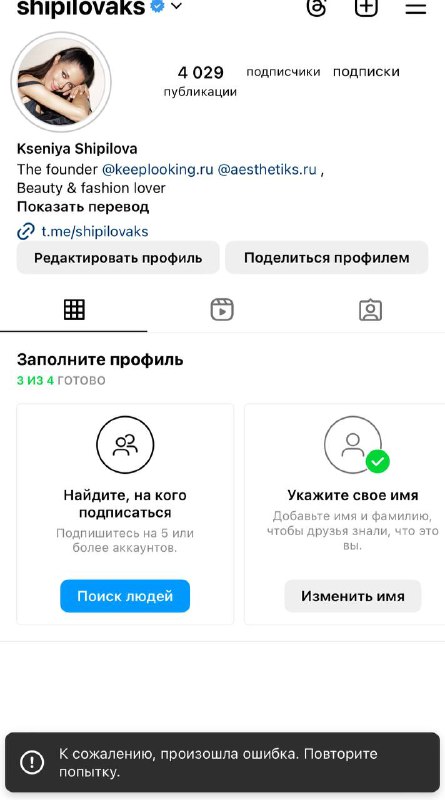445x800 pixels.
Task: Switch to the posts grid tab
Action: [x=74, y=310]
